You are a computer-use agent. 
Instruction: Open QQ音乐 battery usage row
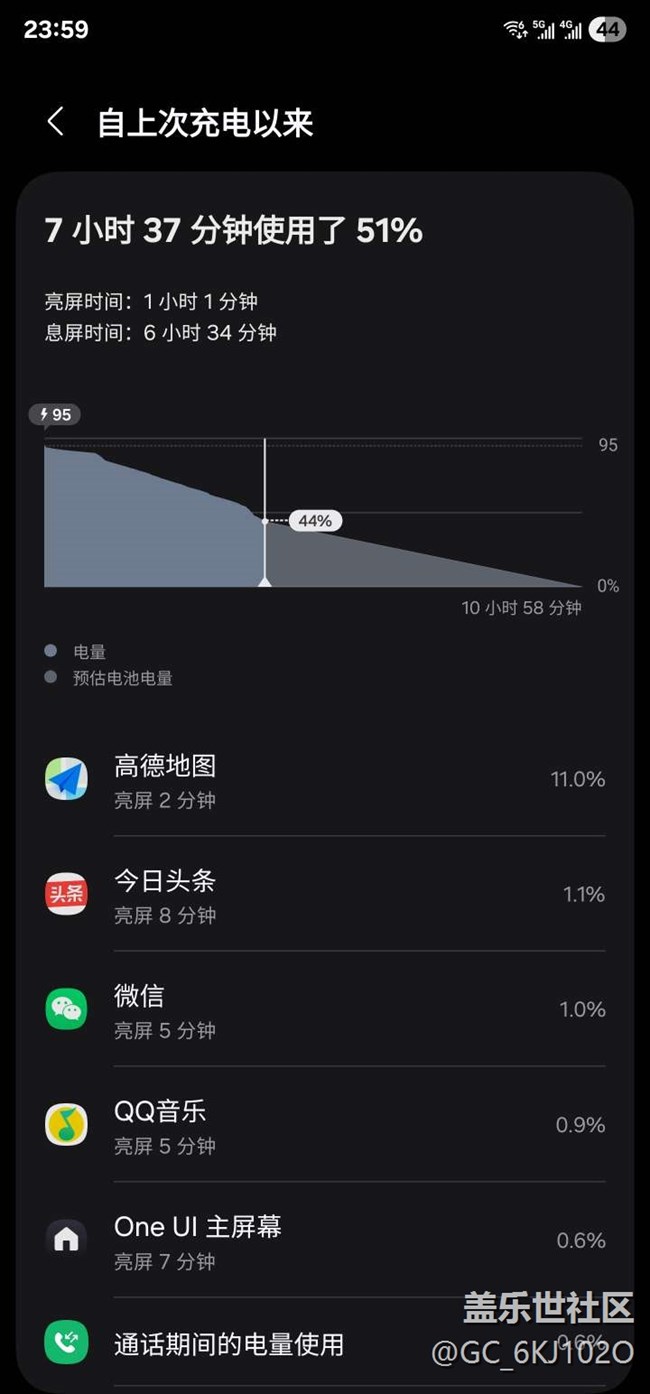click(325, 1125)
